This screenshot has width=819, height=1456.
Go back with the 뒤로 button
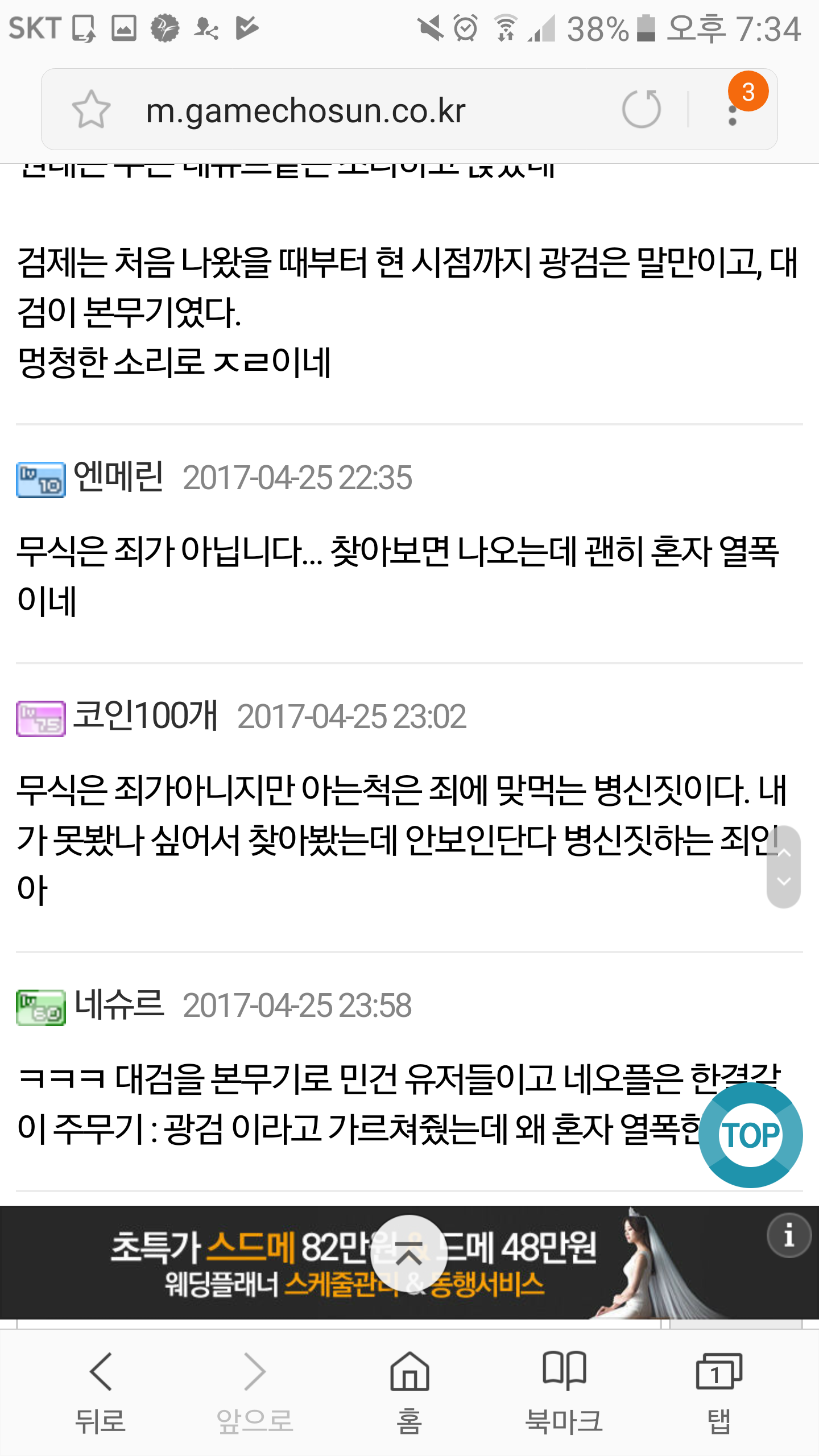[x=101, y=1392]
